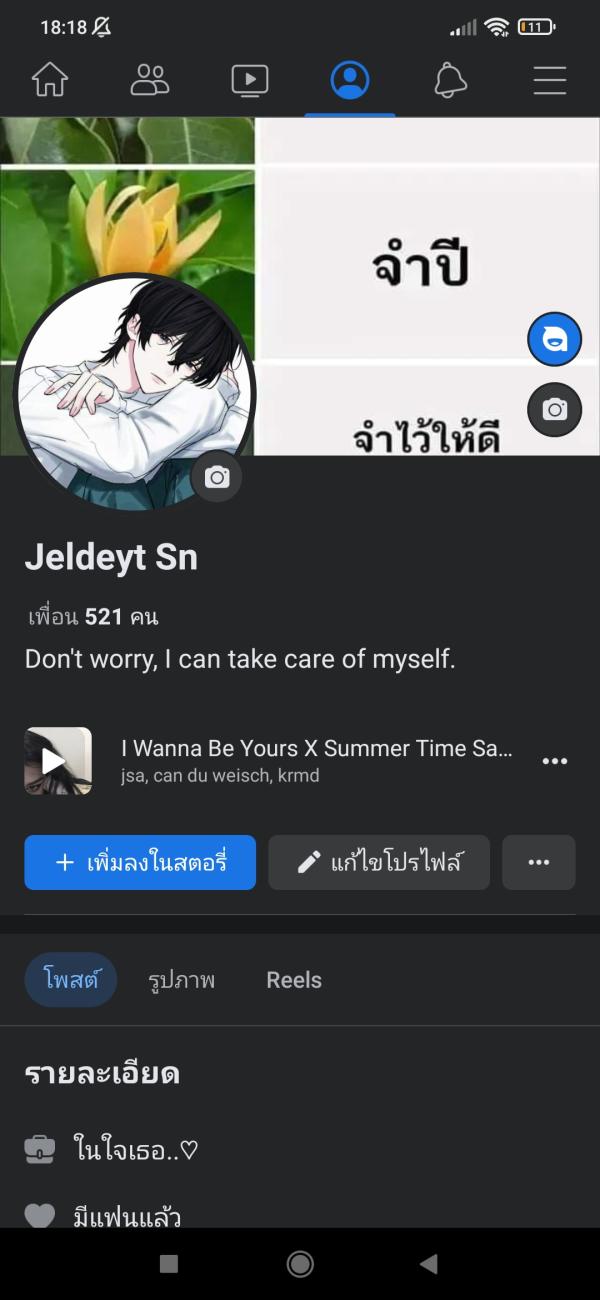The width and height of the screenshot is (600, 1300).
Task: Open the hamburger menu
Action: point(550,80)
